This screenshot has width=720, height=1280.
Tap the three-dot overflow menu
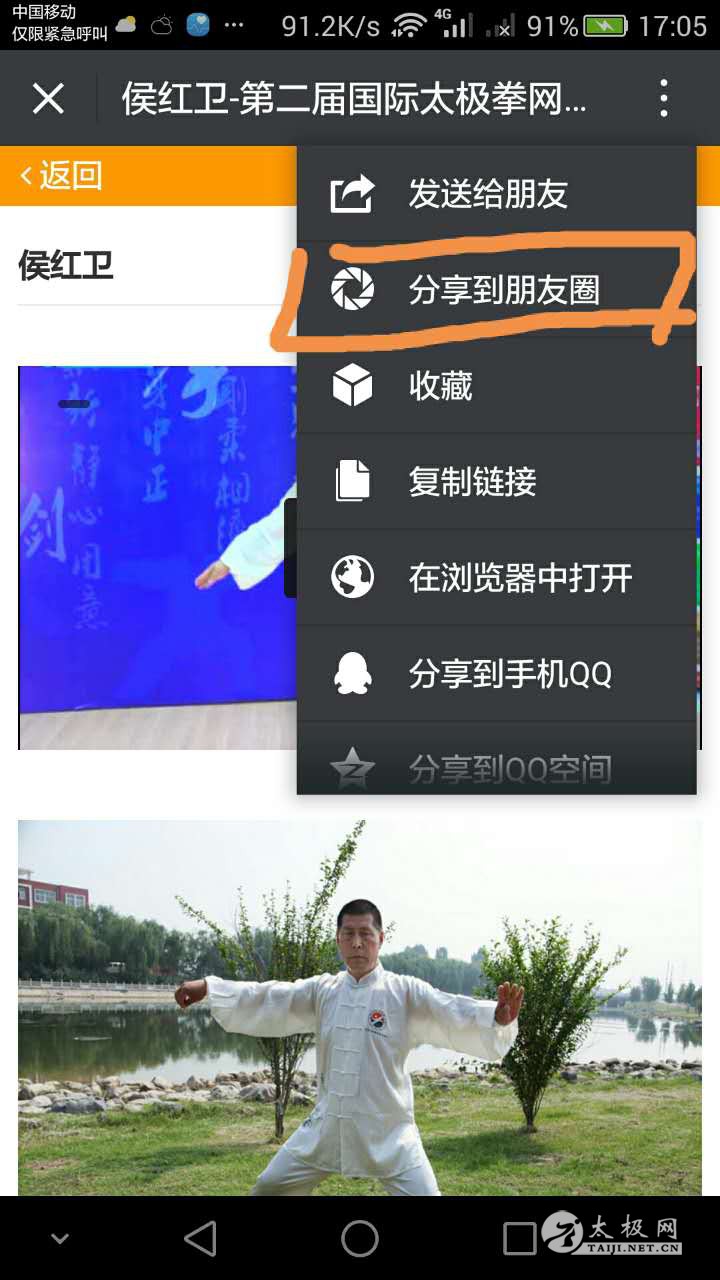point(663,99)
